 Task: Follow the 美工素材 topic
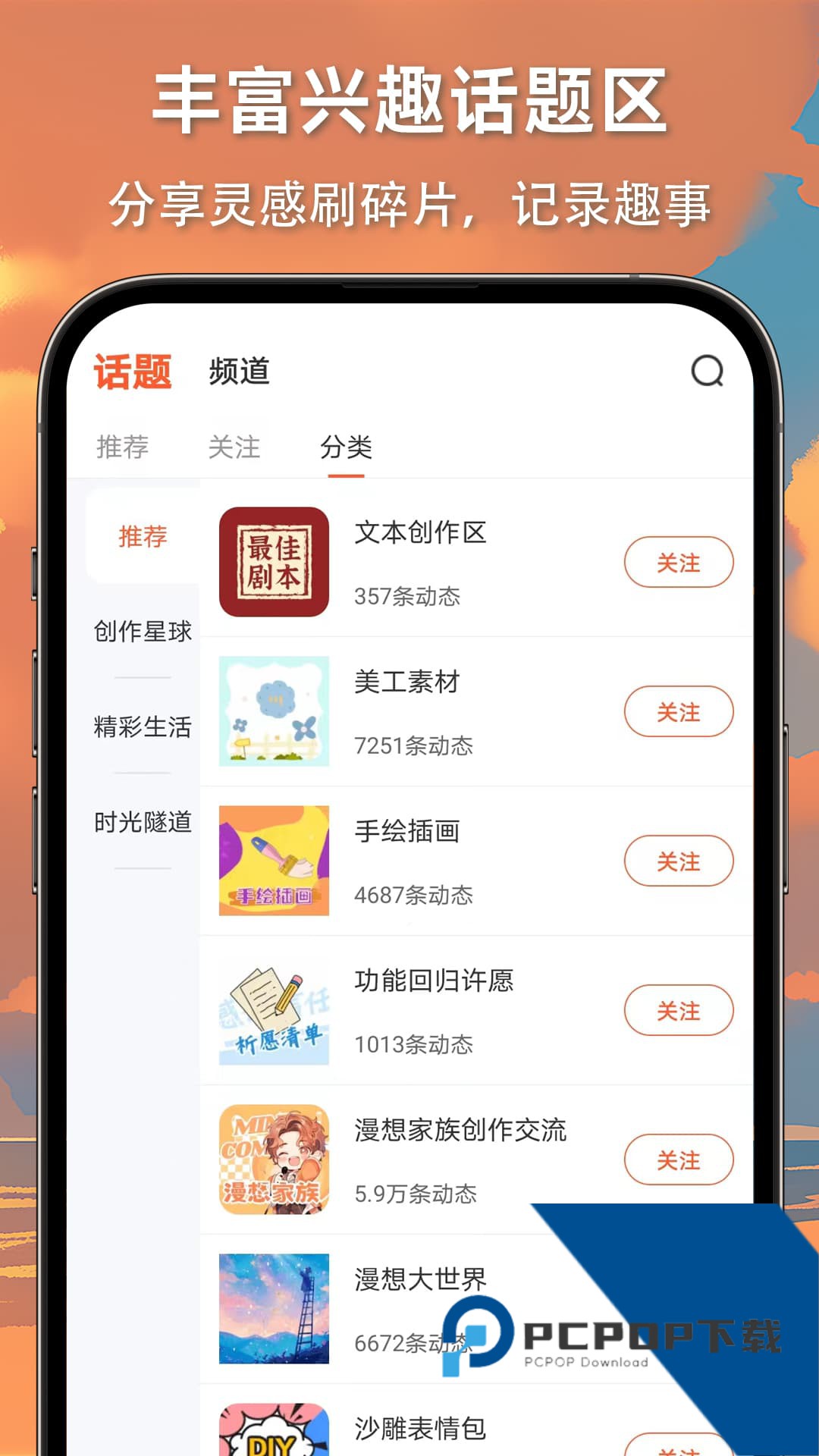pos(679,711)
